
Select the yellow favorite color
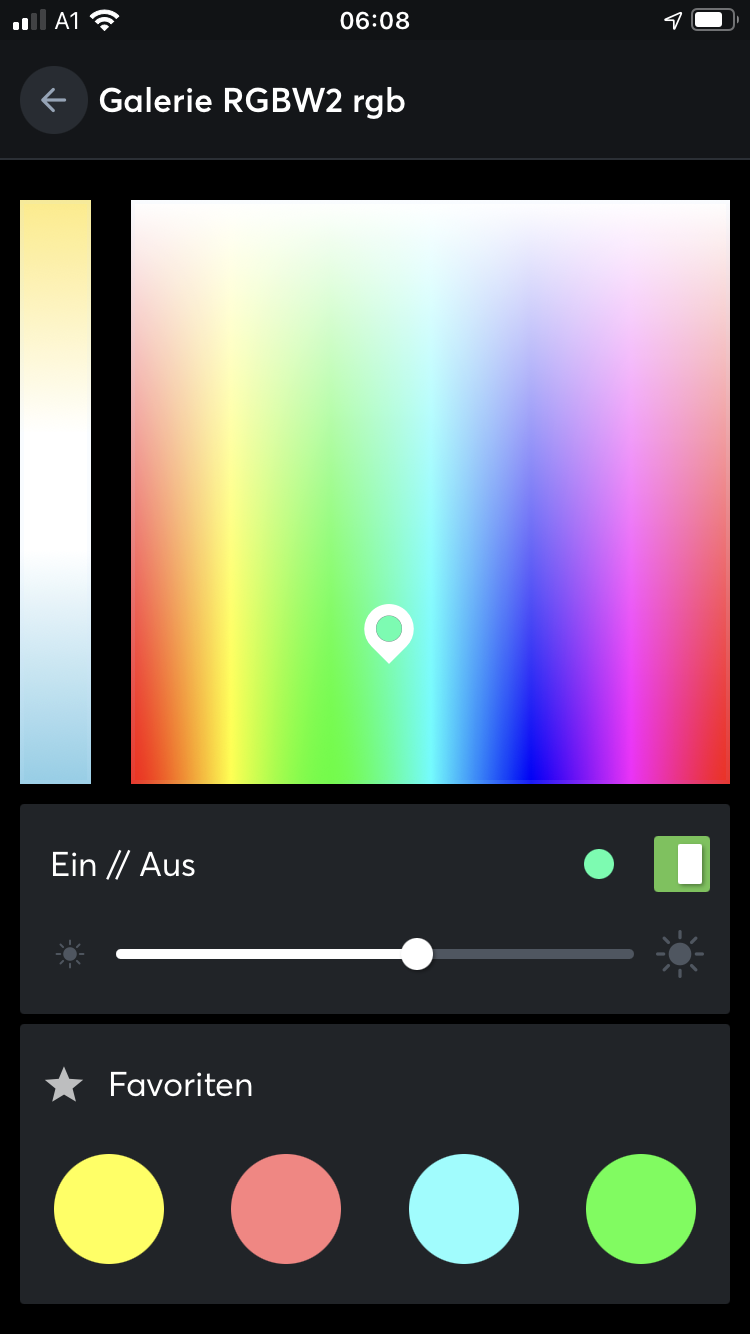click(109, 1209)
